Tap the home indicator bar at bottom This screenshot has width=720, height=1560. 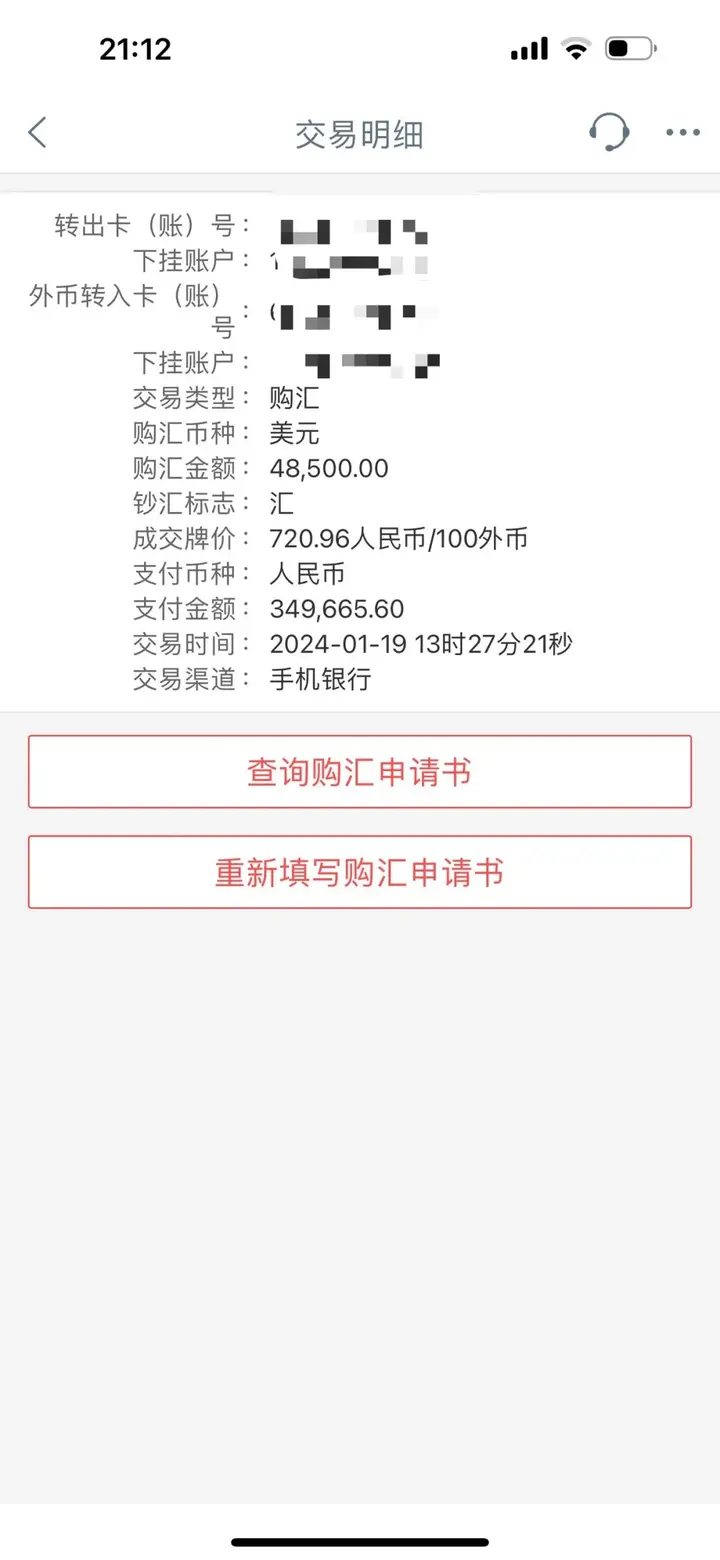[360, 1542]
